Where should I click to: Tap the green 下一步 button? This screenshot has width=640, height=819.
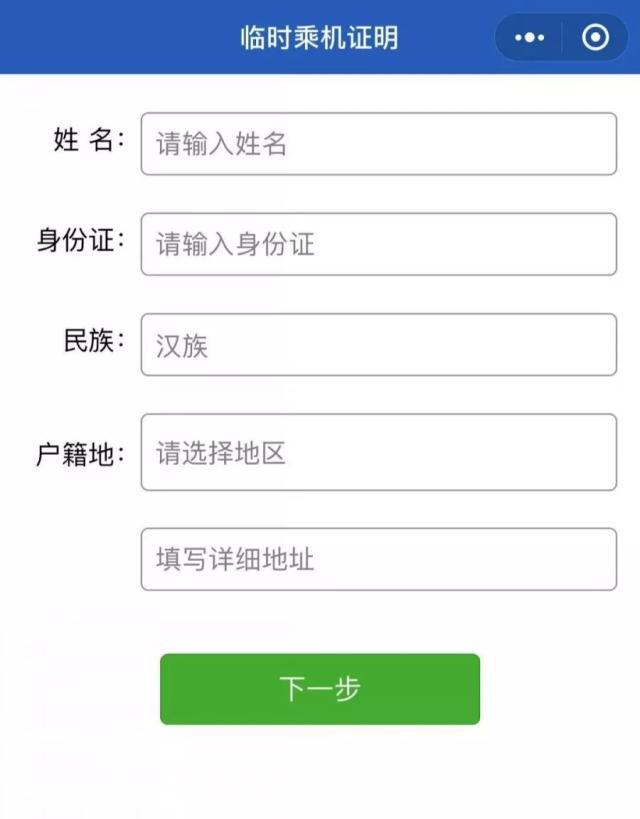320,689
